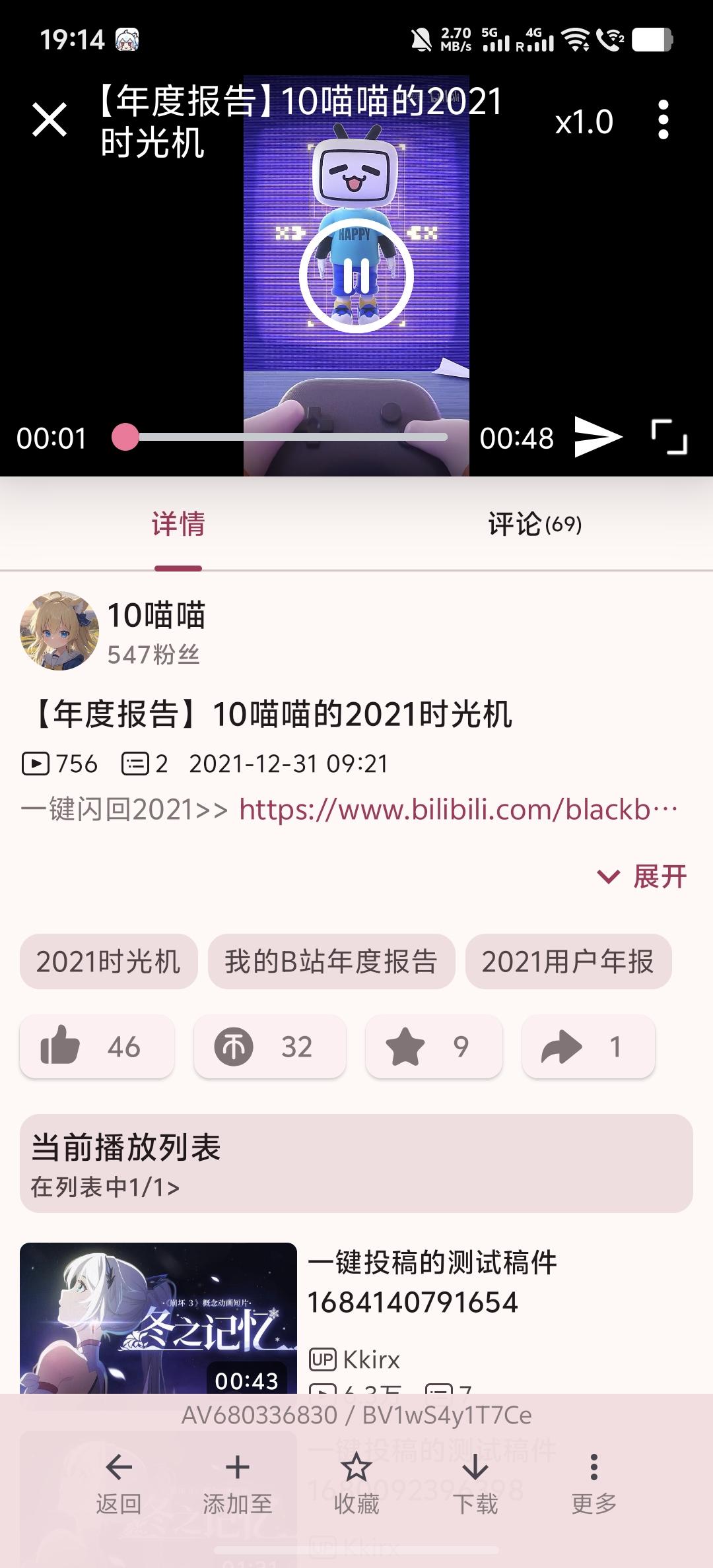Select the 2021时光机 tag
The height and width of the screenshot is (1568, 713).
[x=108, y=962]
